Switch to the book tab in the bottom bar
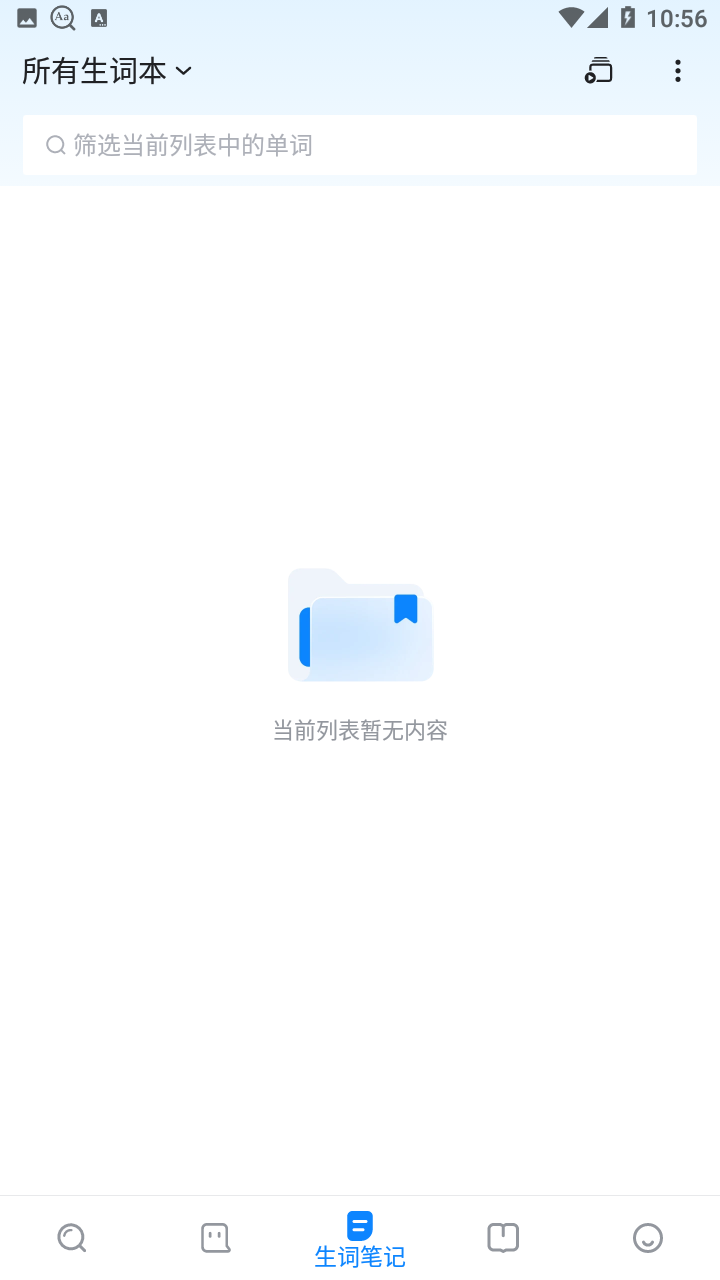This screenshot has height=1280, width=720. pos(503,1238)
